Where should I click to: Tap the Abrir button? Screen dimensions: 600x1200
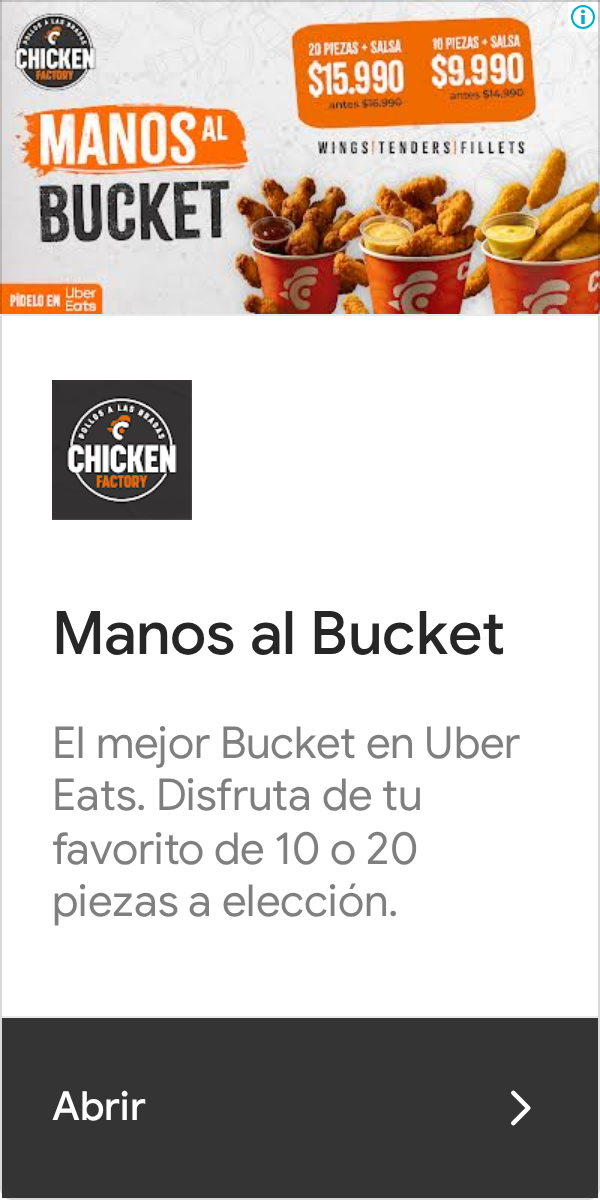click(x=300, y=1107)
